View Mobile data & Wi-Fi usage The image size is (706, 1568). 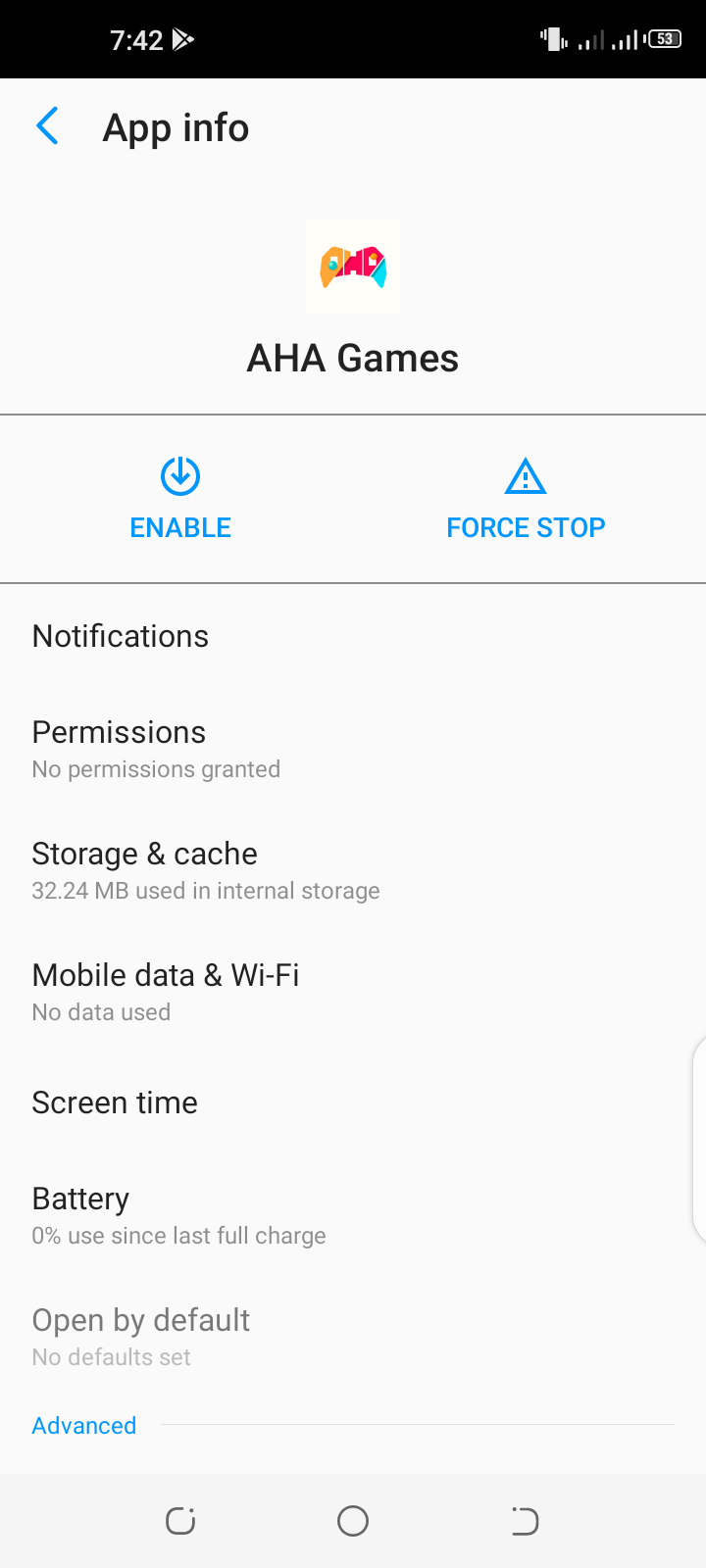[353, 993]
